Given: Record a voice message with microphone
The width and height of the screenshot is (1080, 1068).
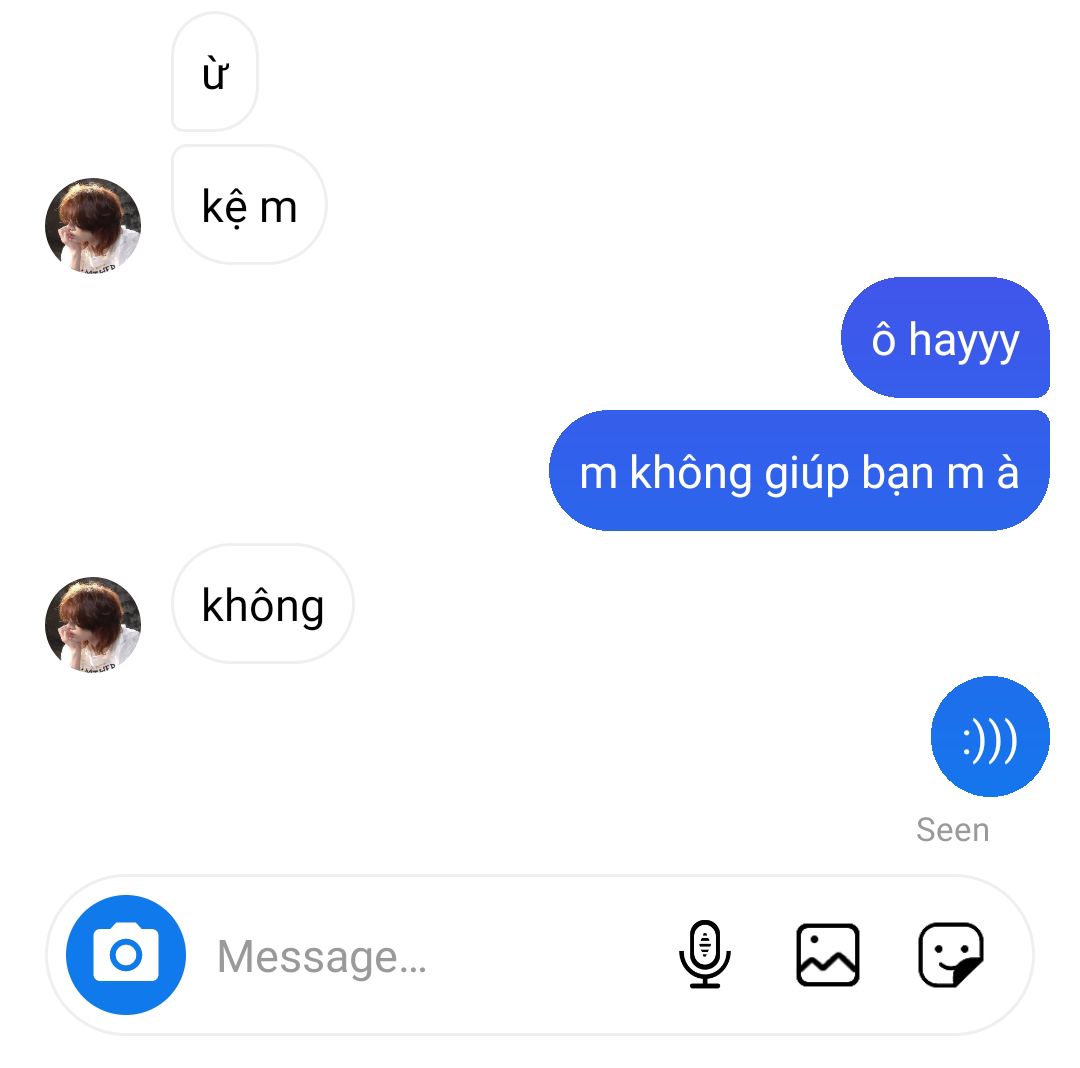Looking at the screenshot, I should (x=705, y=955).
